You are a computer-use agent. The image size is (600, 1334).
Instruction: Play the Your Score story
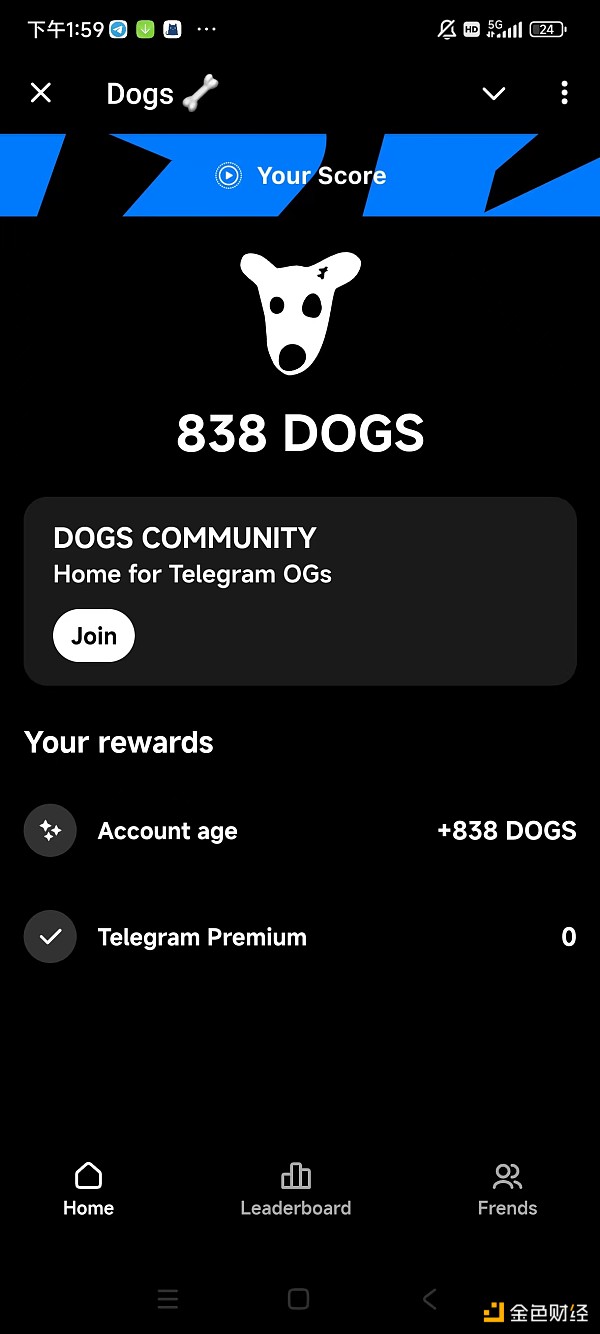pos(301,176)
